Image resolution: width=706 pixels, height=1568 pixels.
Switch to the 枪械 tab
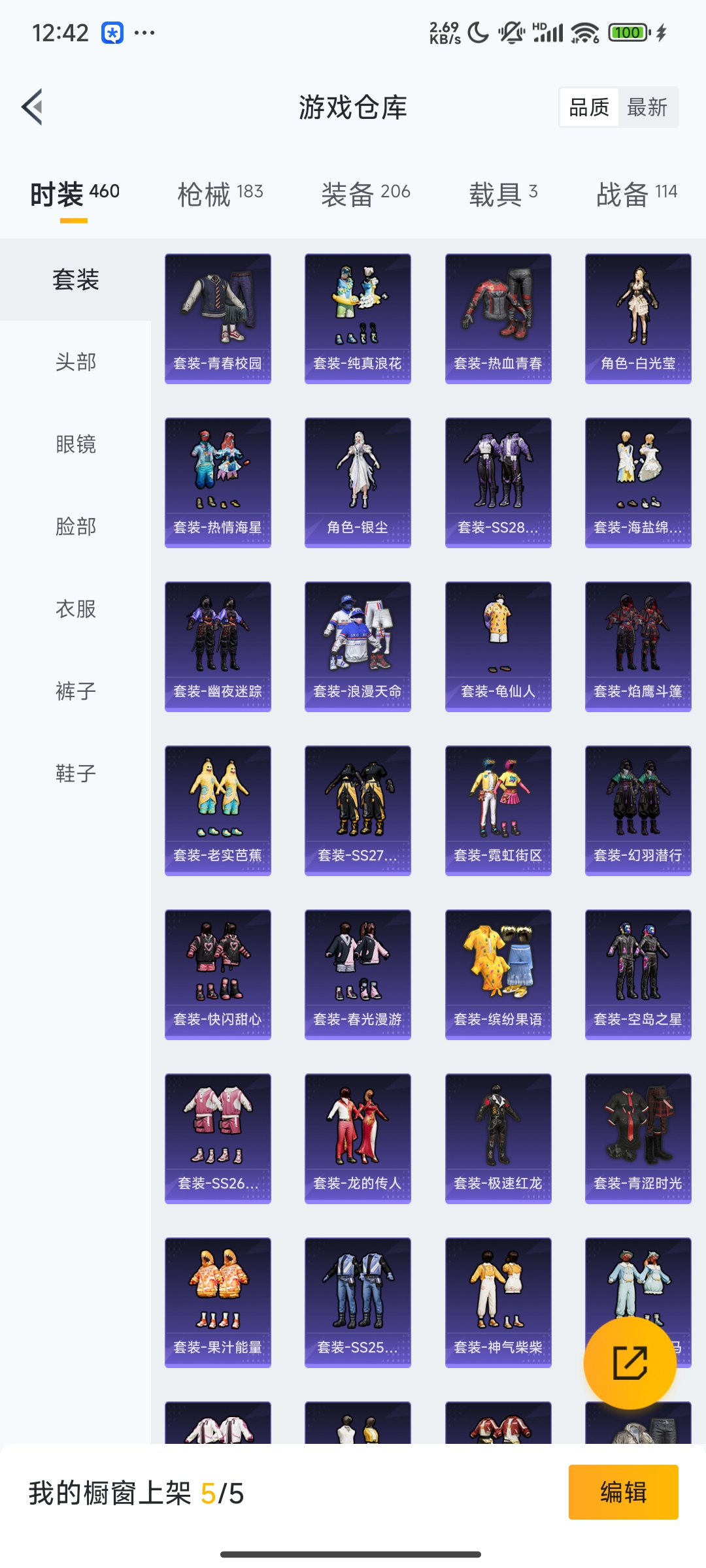point(220,194)
